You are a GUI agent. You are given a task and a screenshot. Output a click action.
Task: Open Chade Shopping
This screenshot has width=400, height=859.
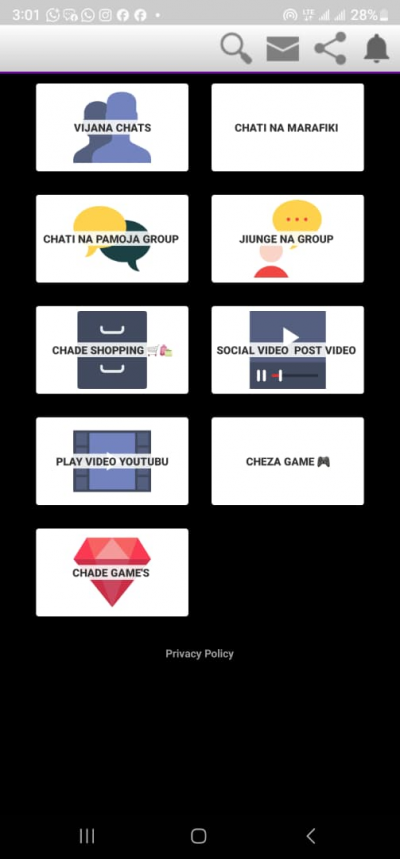coord(112,350)
